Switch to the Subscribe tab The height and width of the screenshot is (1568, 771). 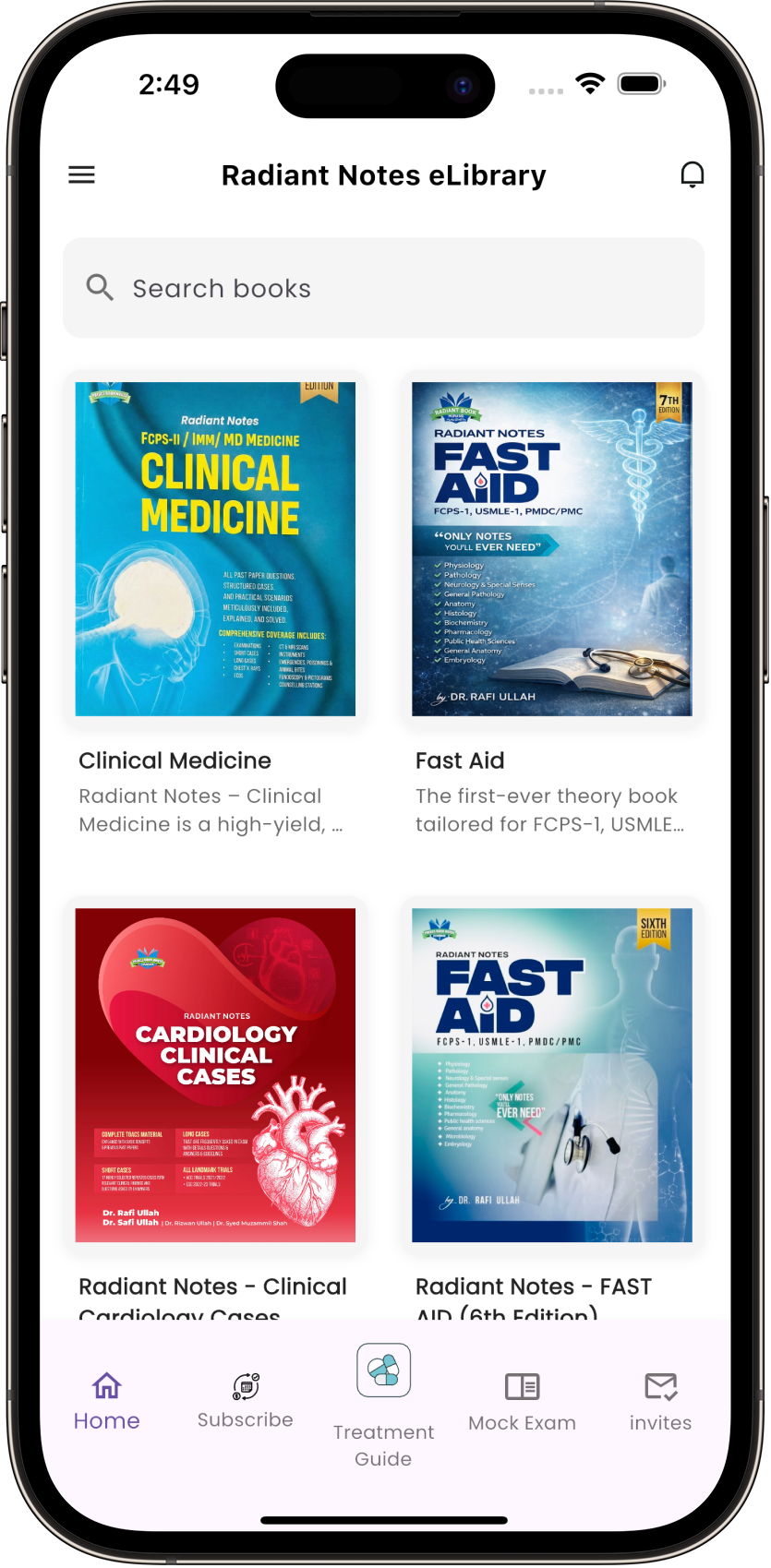(245, 1401)
